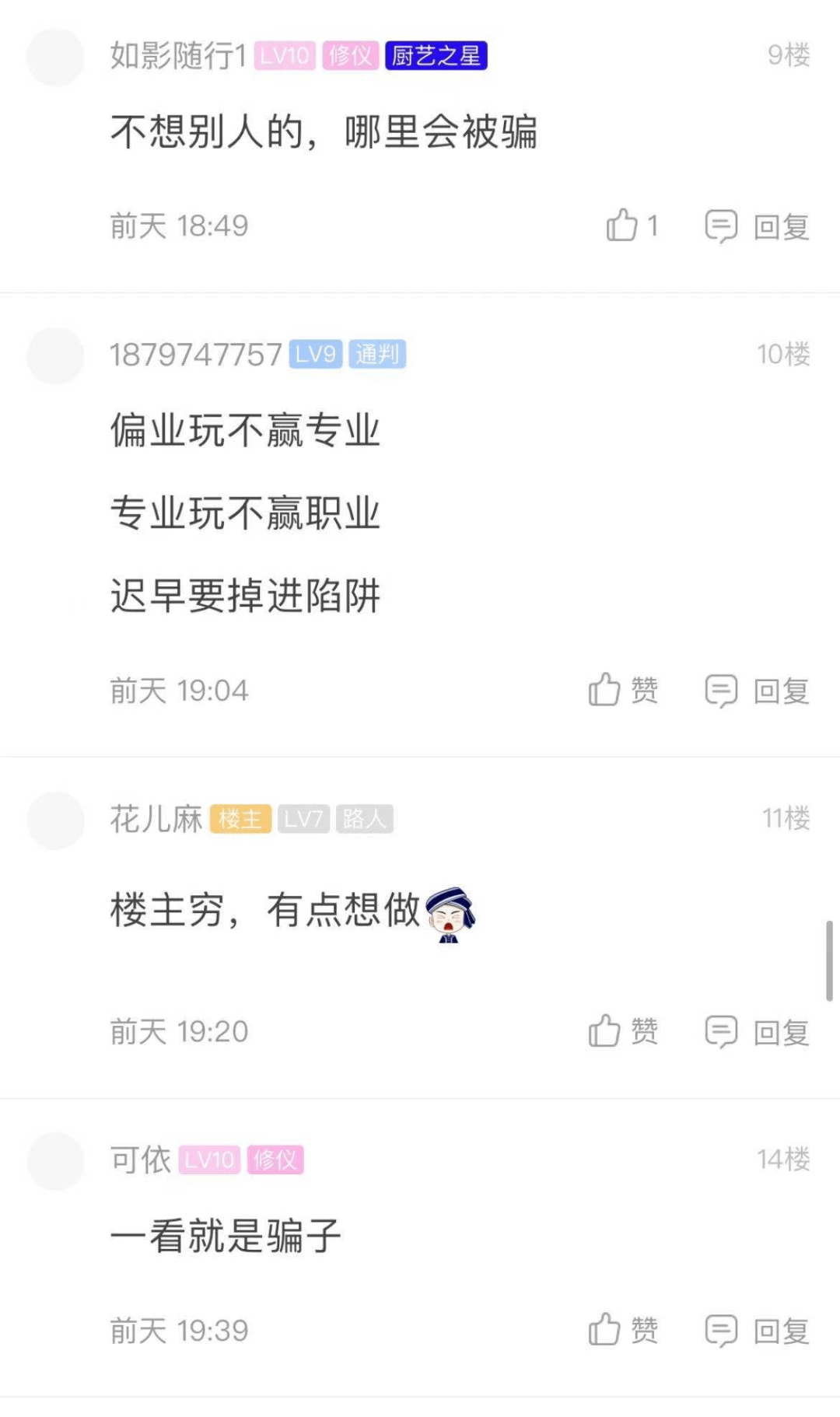The image size is (840, 1417).
Task: Open 可依's user profile
Action: tap(55, 1160)
